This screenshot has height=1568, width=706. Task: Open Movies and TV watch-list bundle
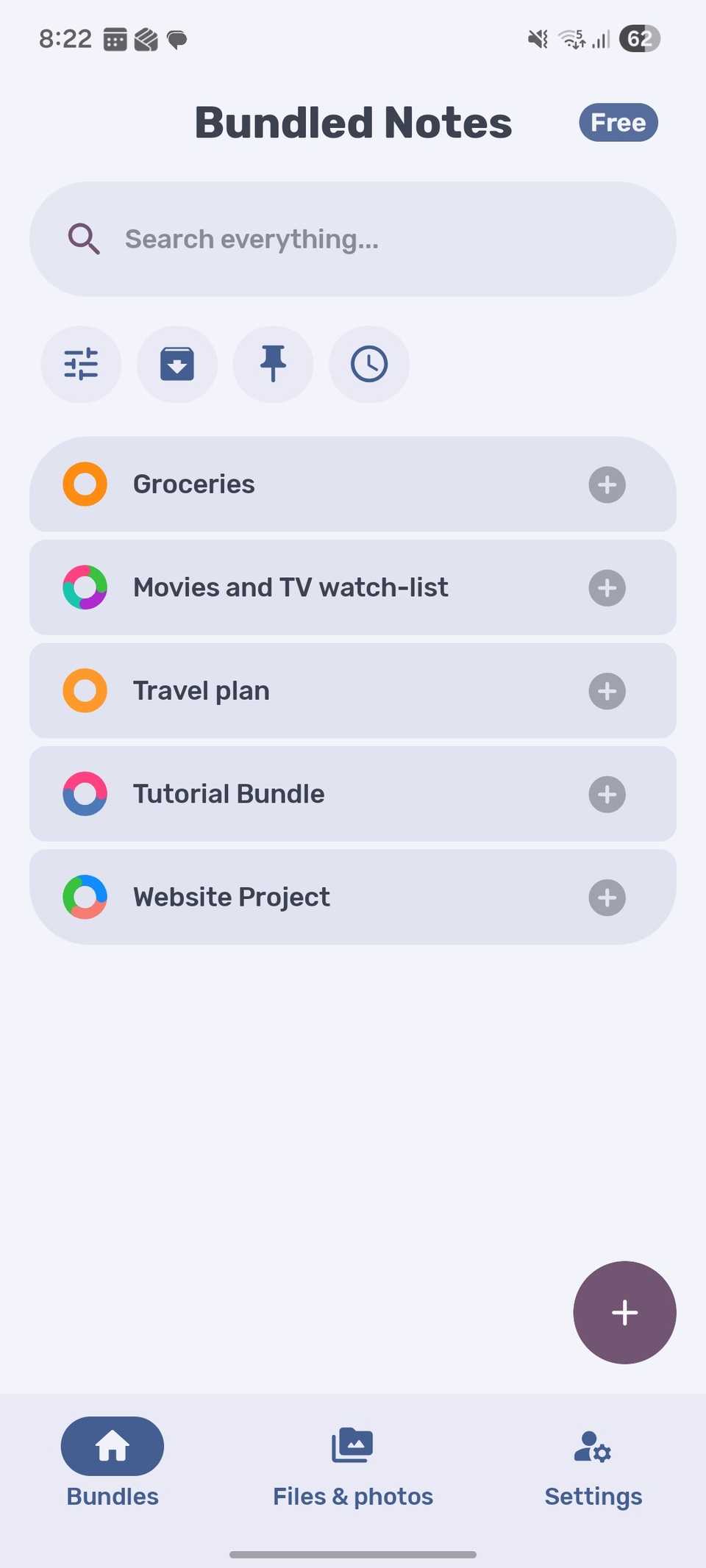294,587
